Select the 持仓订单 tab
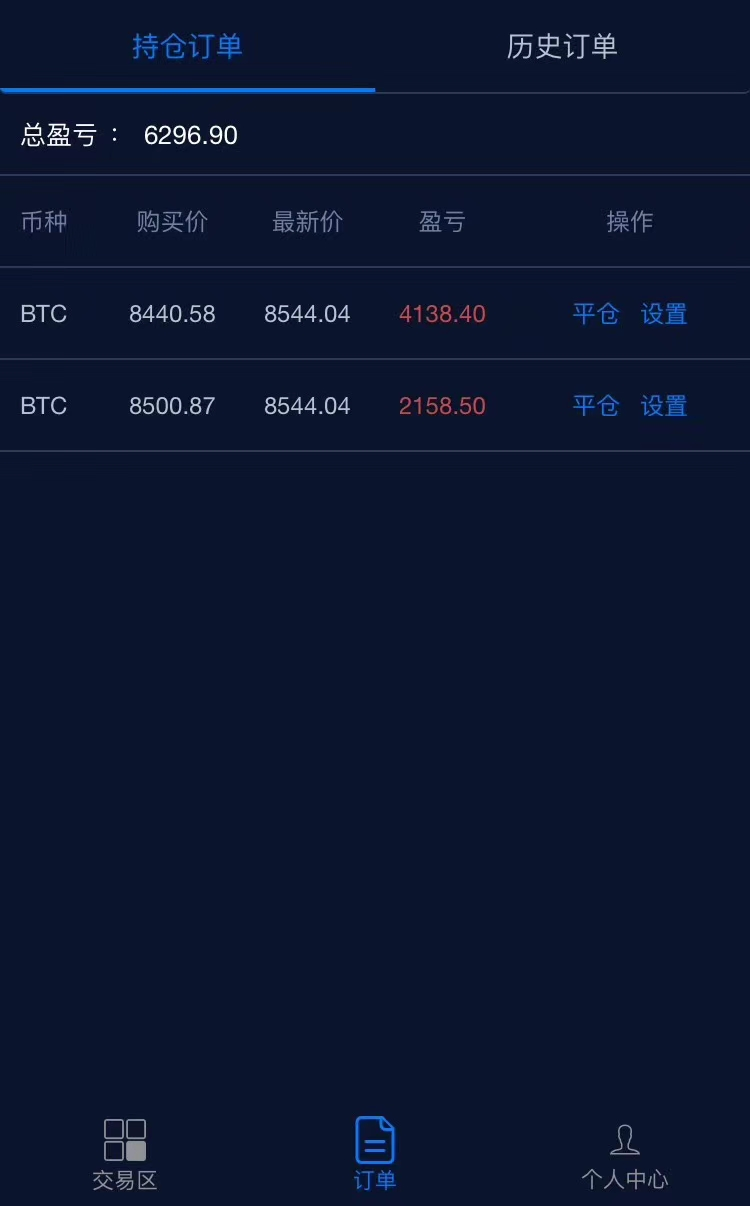The image size is (750, 1206). pos(187,46)
